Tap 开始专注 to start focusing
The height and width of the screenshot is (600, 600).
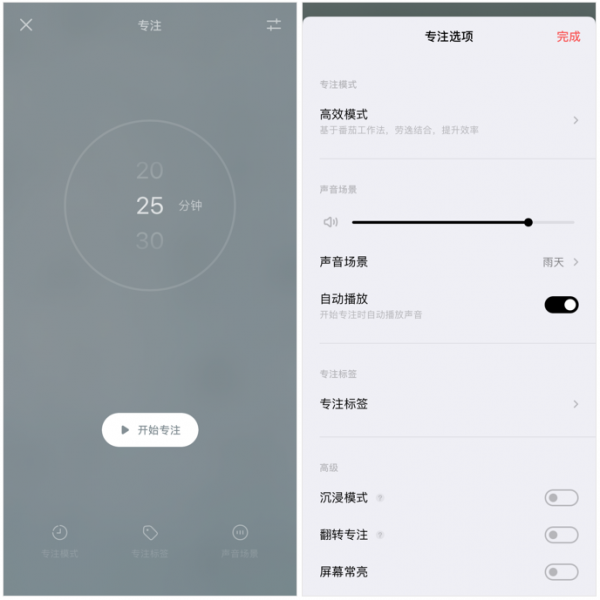150,430
